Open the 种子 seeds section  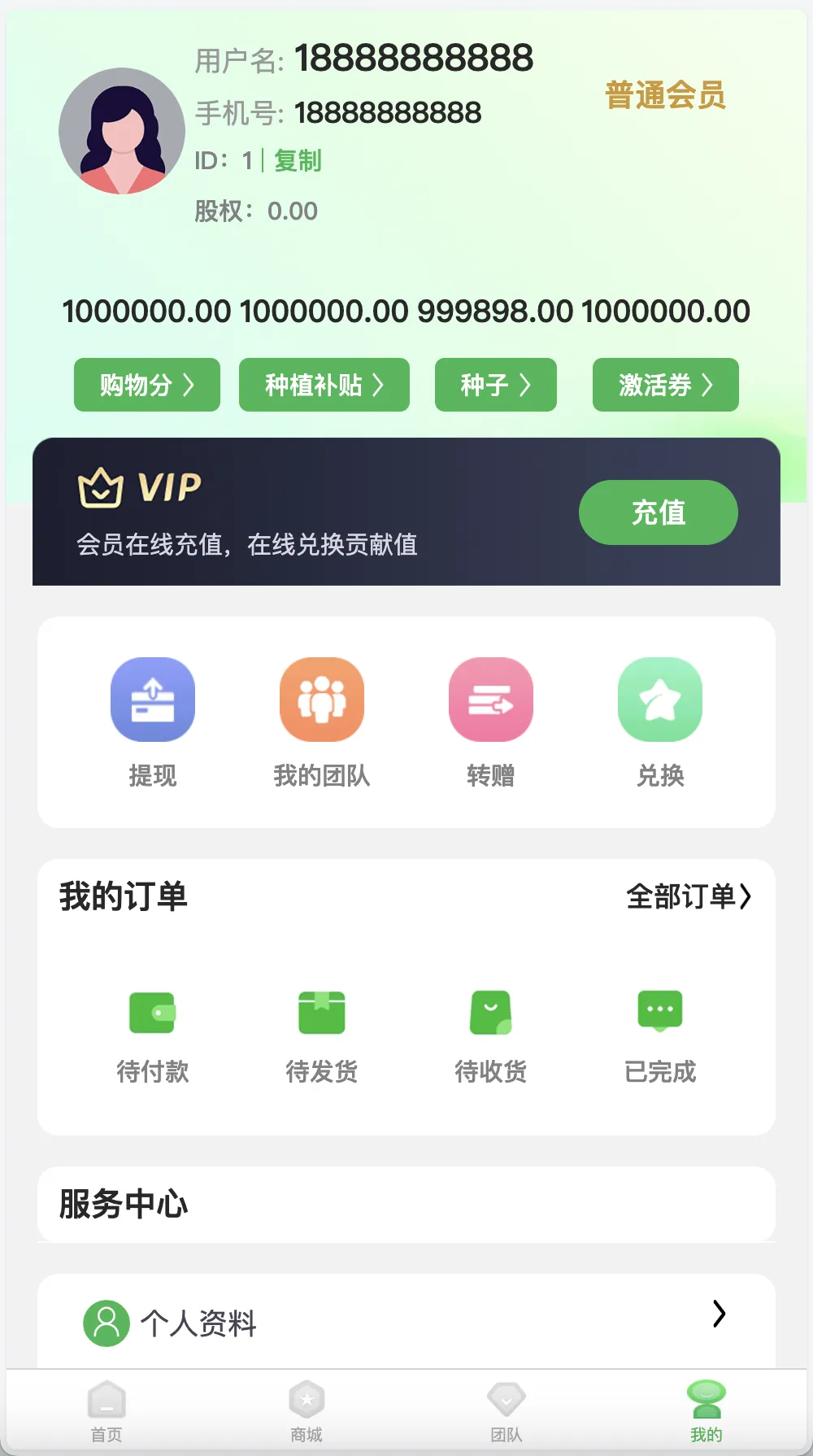495,385
